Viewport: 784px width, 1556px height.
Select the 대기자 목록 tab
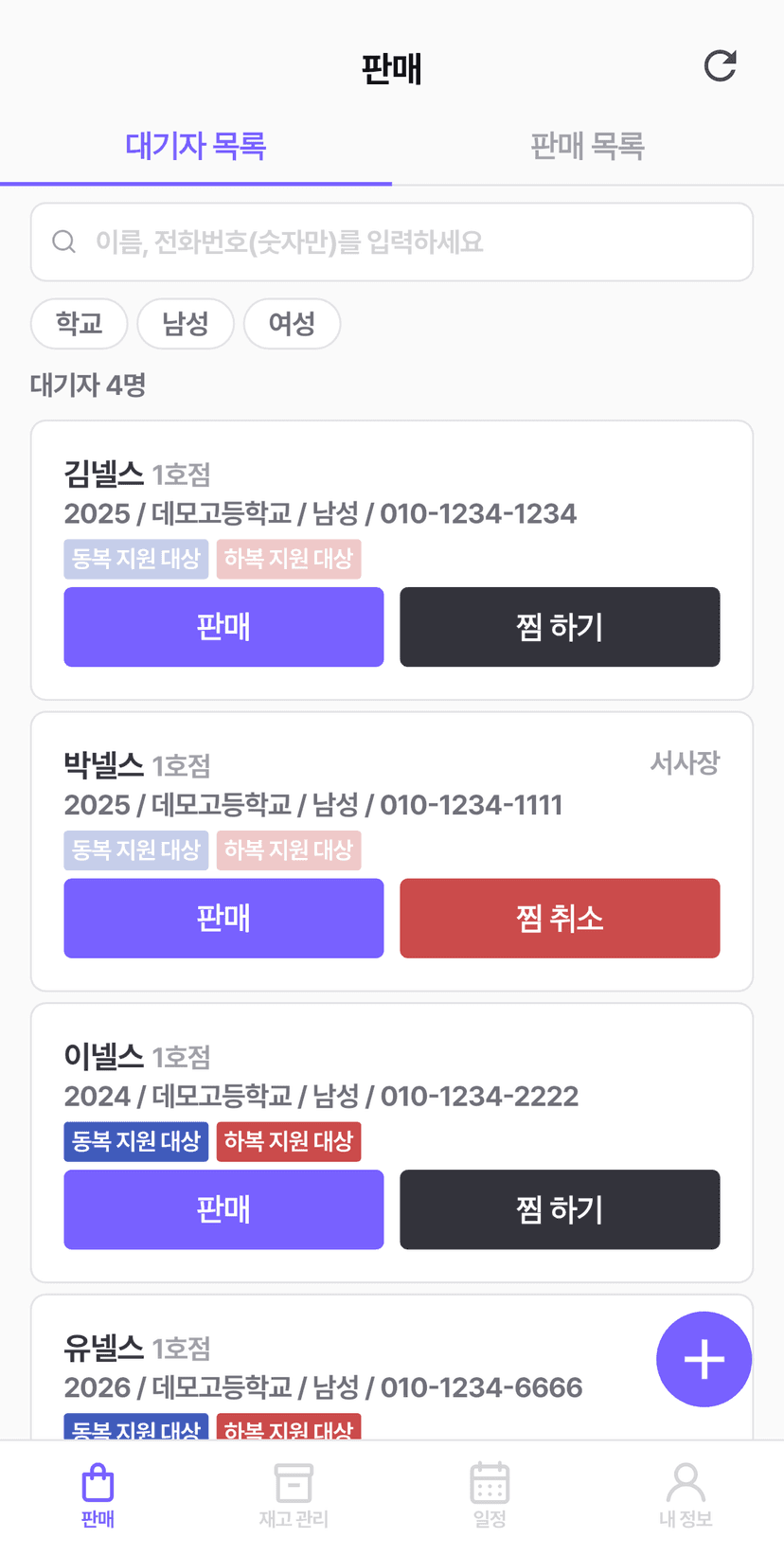[194, 146]
